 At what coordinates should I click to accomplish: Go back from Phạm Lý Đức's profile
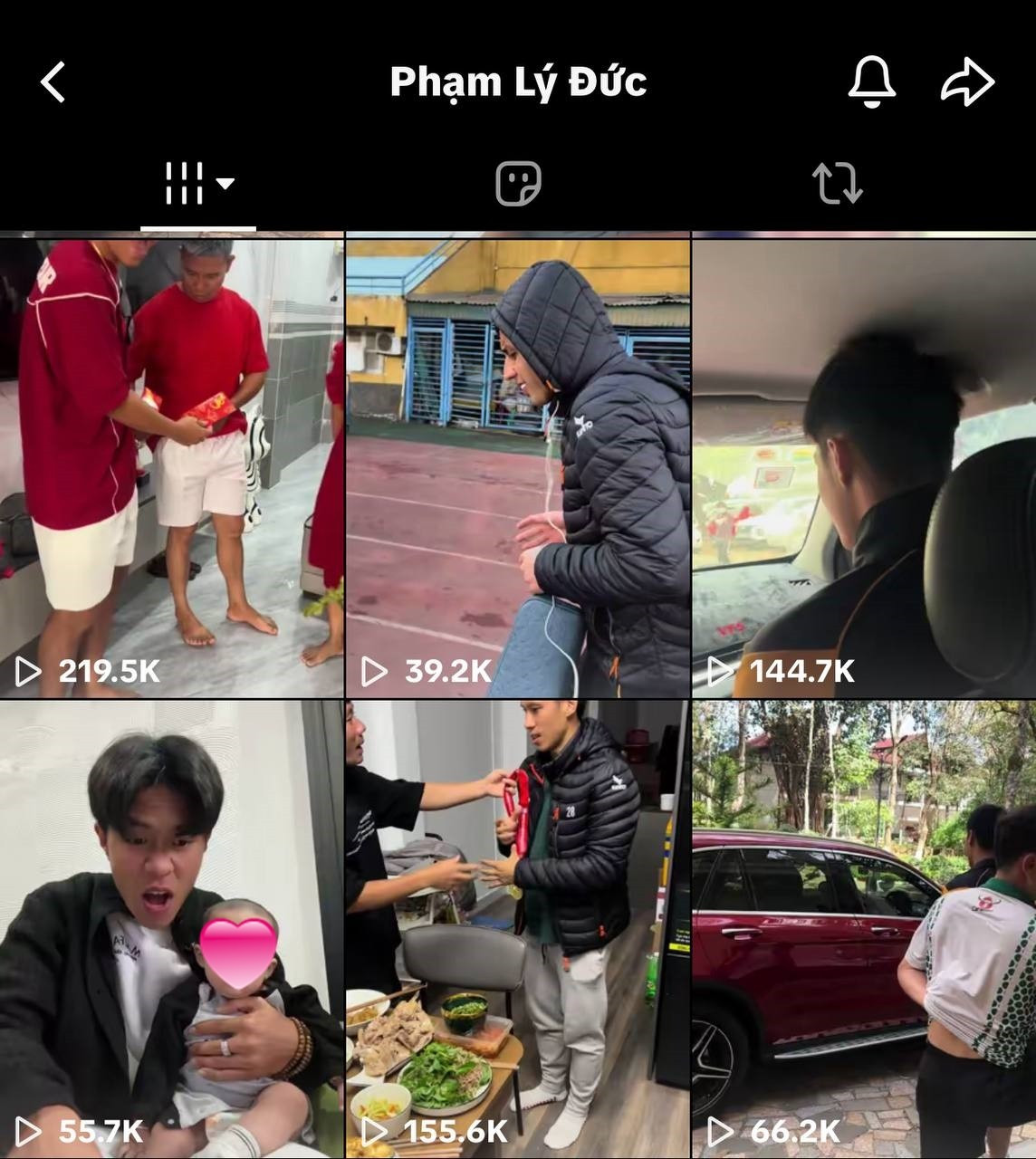pyautogui.click(x=53, y=81)
